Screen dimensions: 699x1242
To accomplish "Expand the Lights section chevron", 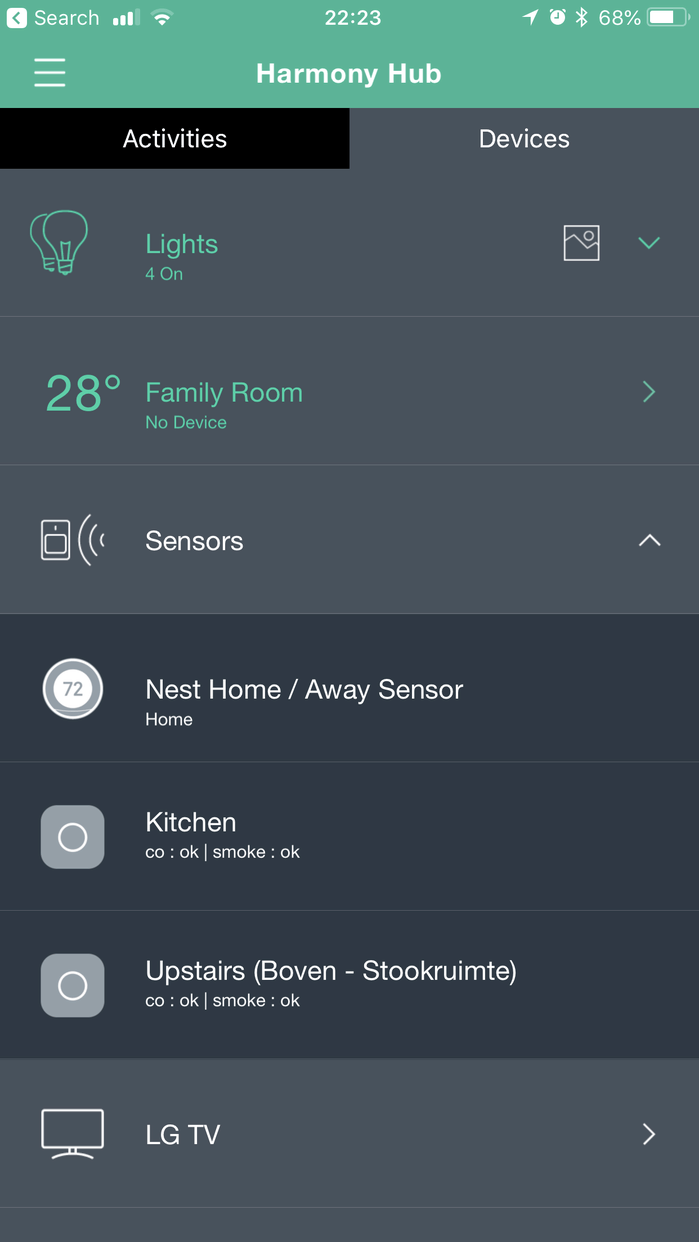I will pyautogui.click(x=649, y=243).
